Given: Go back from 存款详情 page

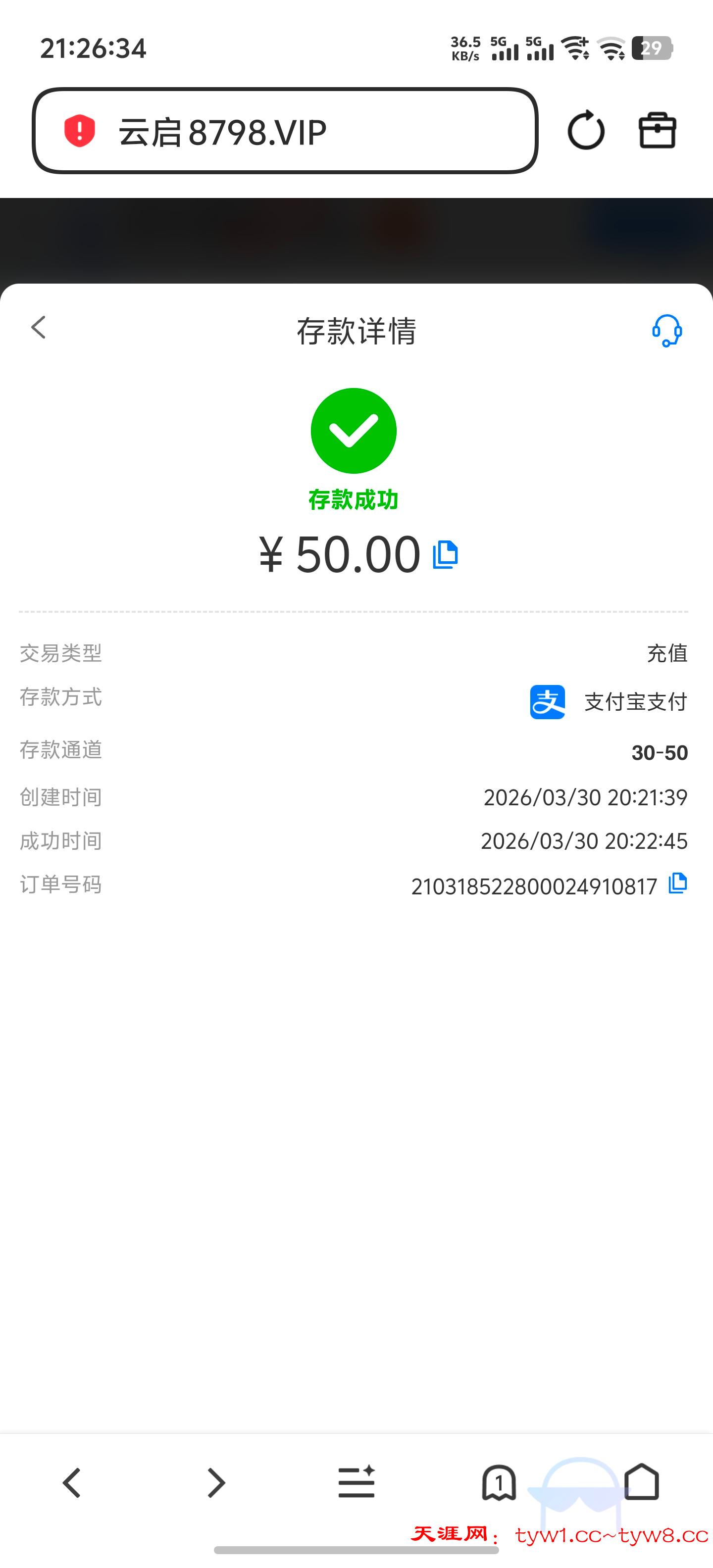Looking at the screenshot, I should tap(39, 328).
